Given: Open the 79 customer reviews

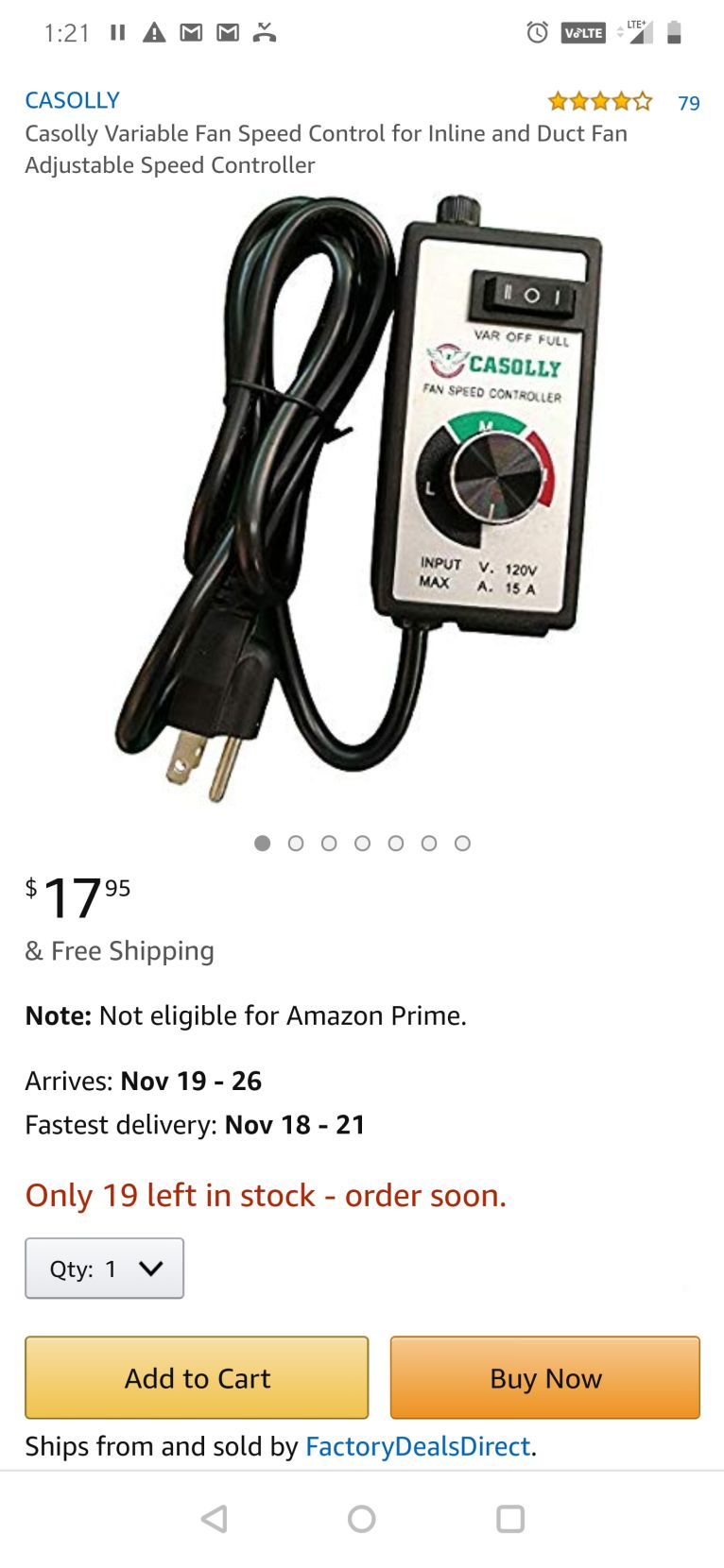Looking at the screenshot, I should pyautogui.click(x=688, y=103).
